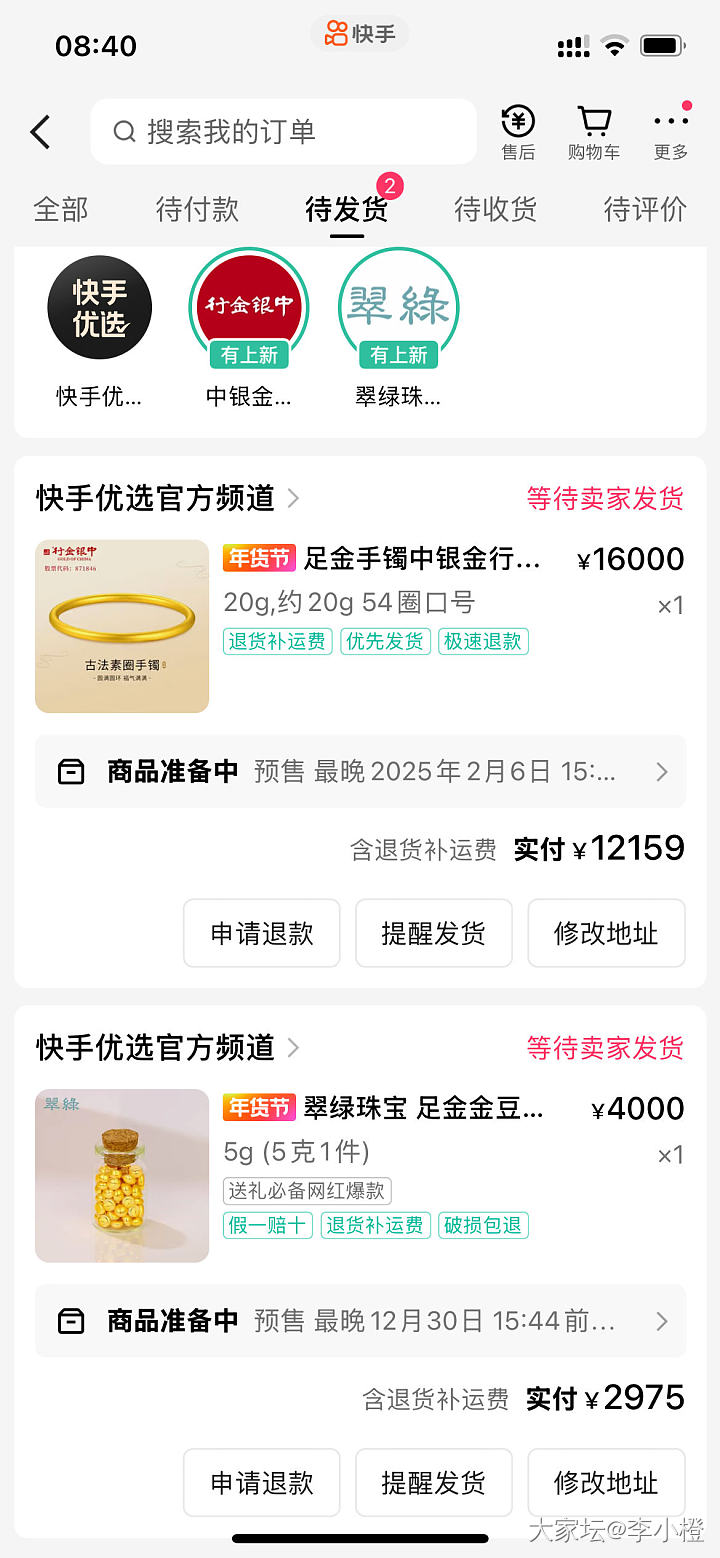Tap 提醒发货 for the gold bracelet order
Image resolution: width=720 pixels, height=1558 pixels.
coord(433,933)
